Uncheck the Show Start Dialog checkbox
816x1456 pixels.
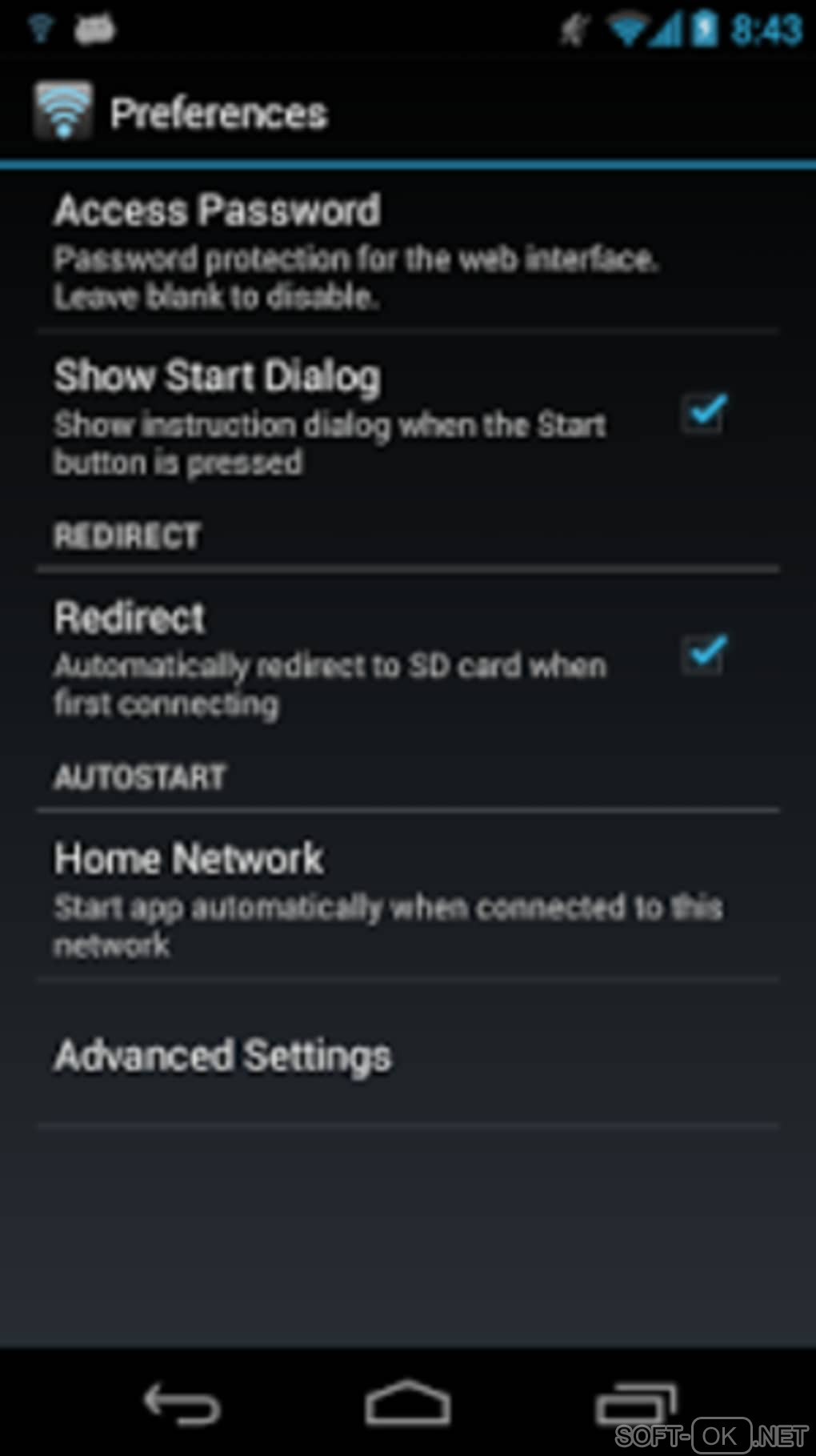704,414
